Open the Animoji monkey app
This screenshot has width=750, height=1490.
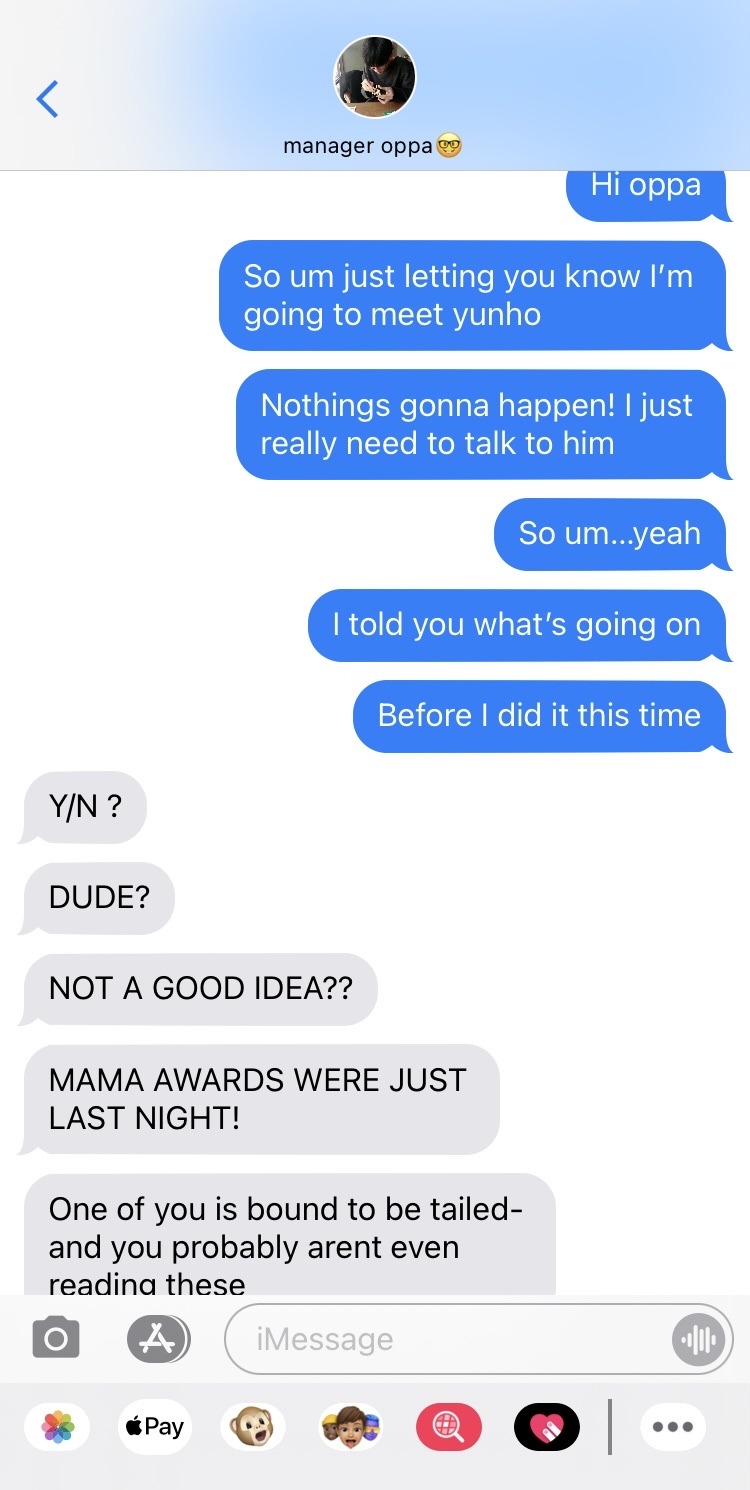tap(252, 1427)
